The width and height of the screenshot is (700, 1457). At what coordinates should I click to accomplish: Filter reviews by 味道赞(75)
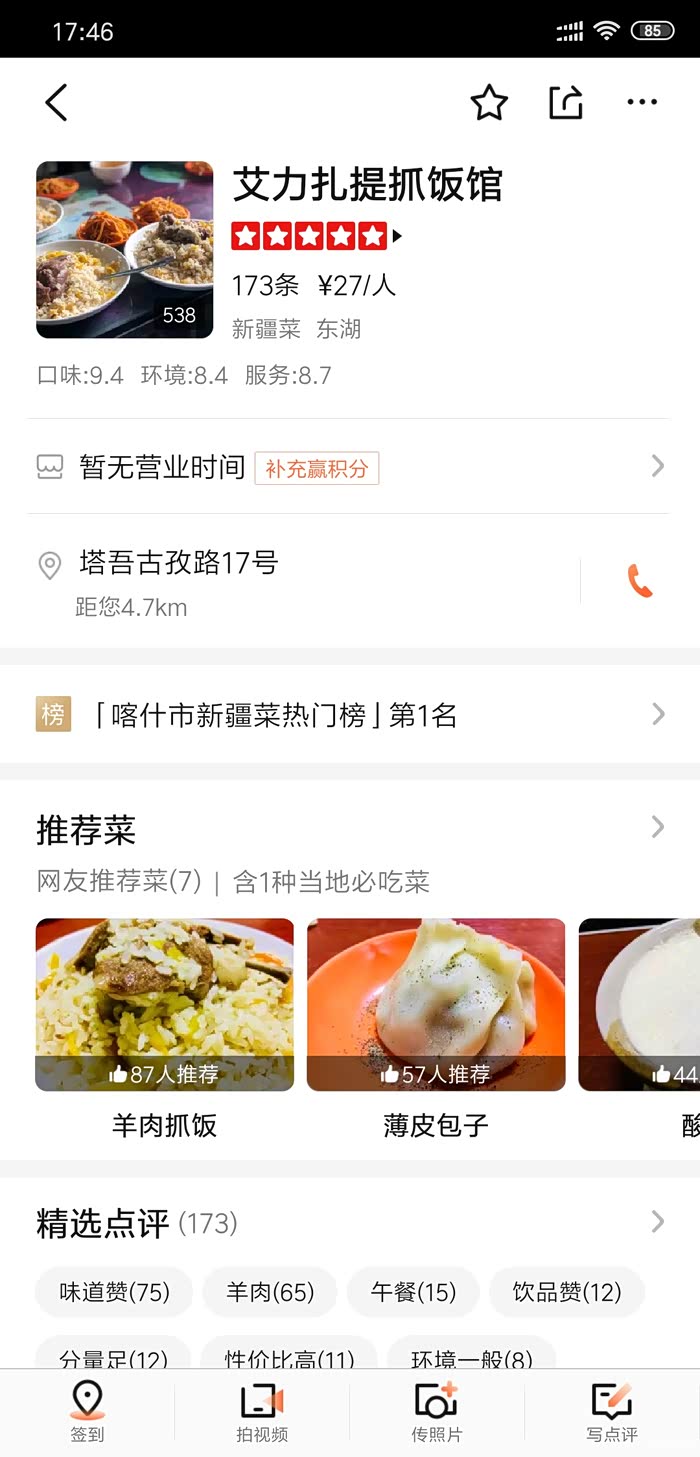pos(114,1292)
